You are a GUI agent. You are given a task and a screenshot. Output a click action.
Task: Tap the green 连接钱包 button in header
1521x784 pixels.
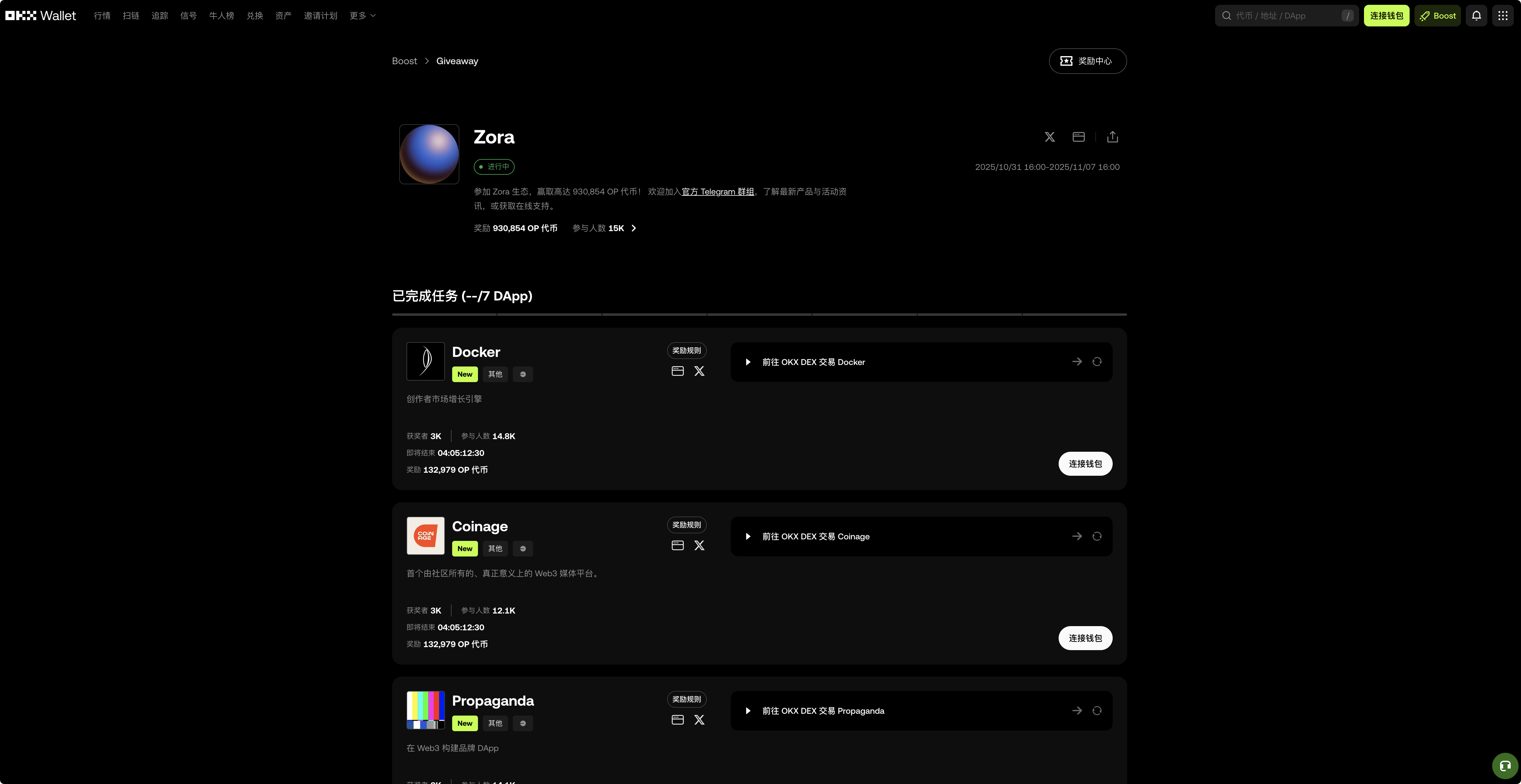point(1386,16)
